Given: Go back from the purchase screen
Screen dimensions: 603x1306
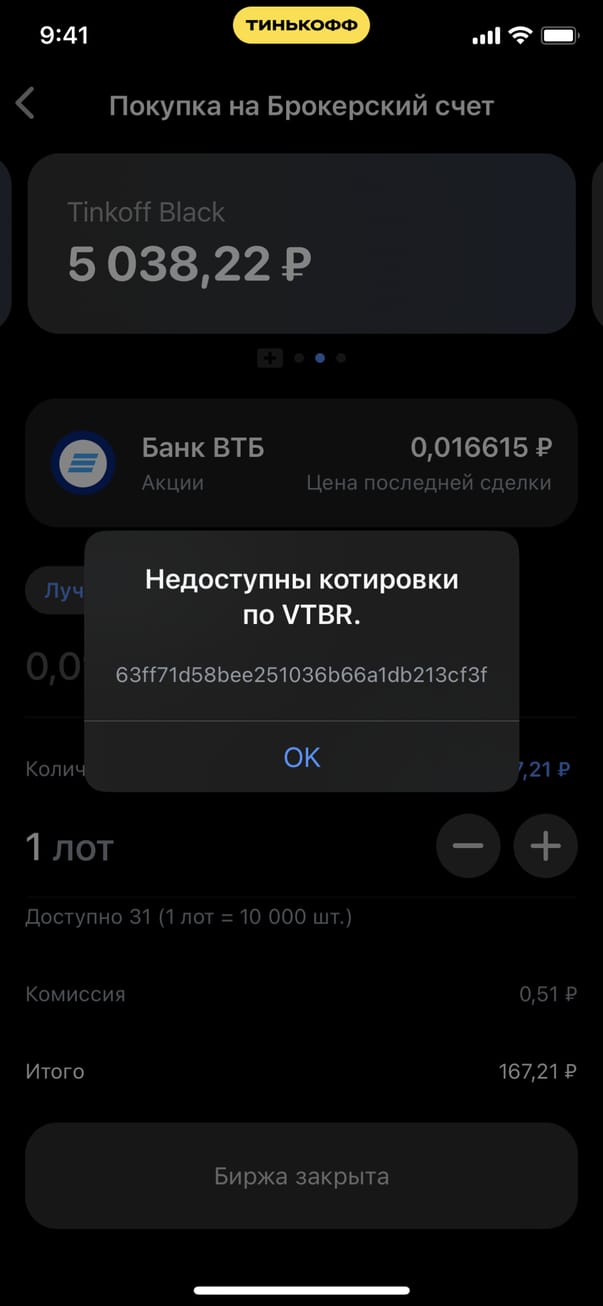Looking at the screenshot, I should 26,104.
